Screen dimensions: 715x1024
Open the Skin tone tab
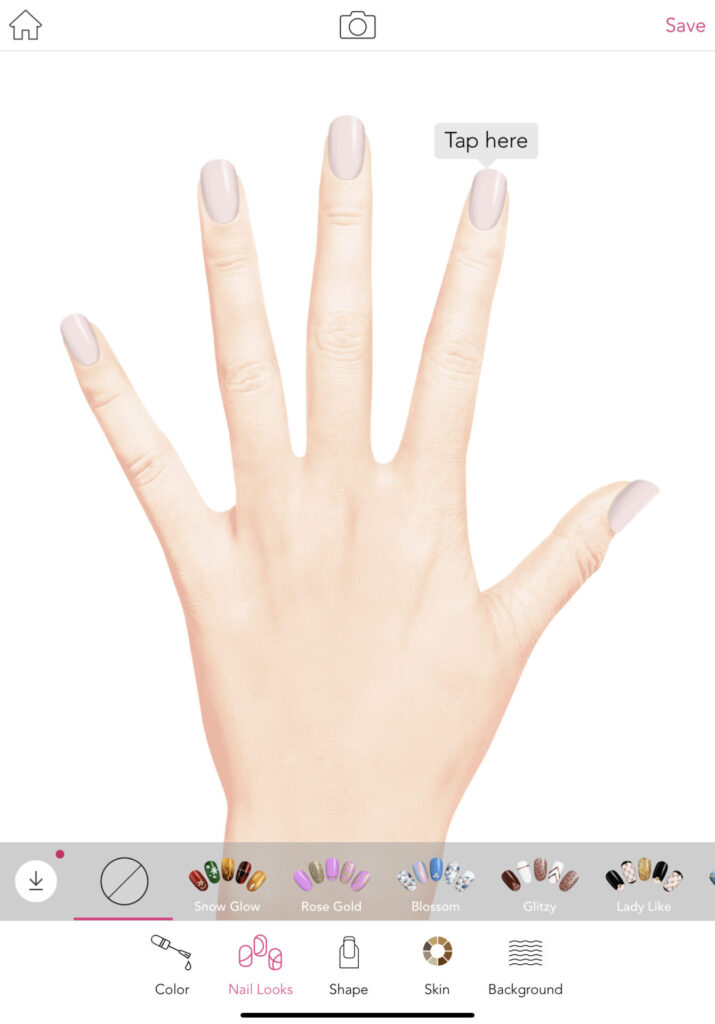[x=437, y=965]
